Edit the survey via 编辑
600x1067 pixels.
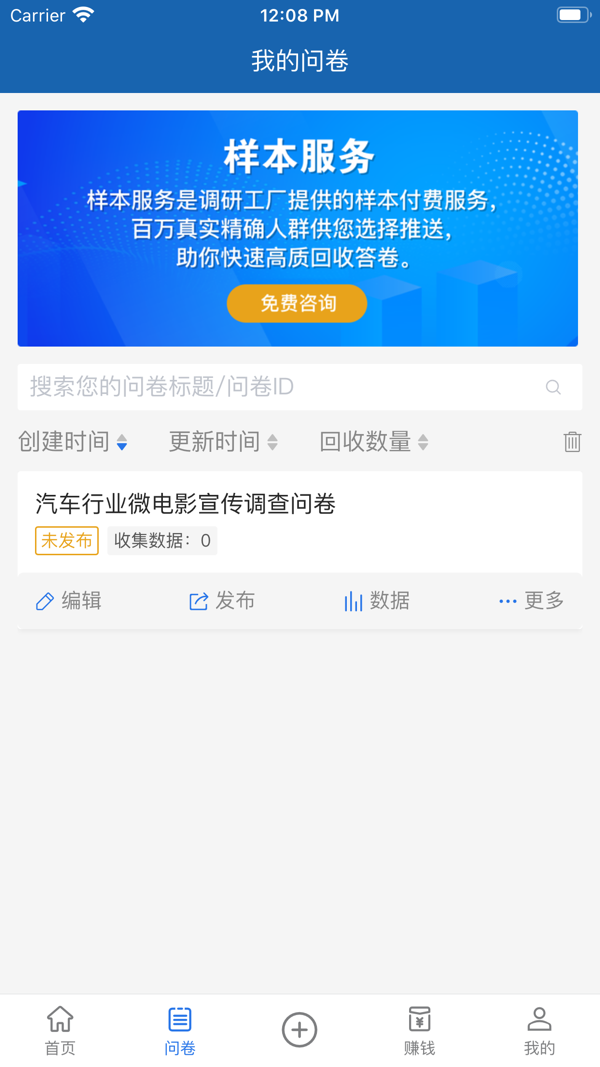(x=68, y=601)
